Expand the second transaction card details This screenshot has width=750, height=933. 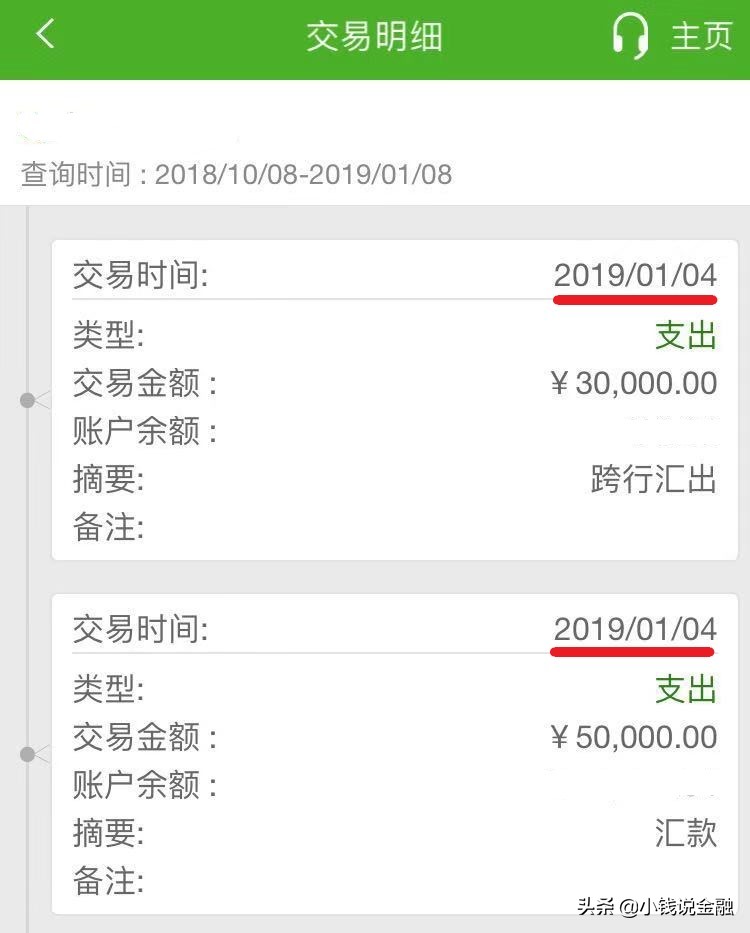click(390, 750)
